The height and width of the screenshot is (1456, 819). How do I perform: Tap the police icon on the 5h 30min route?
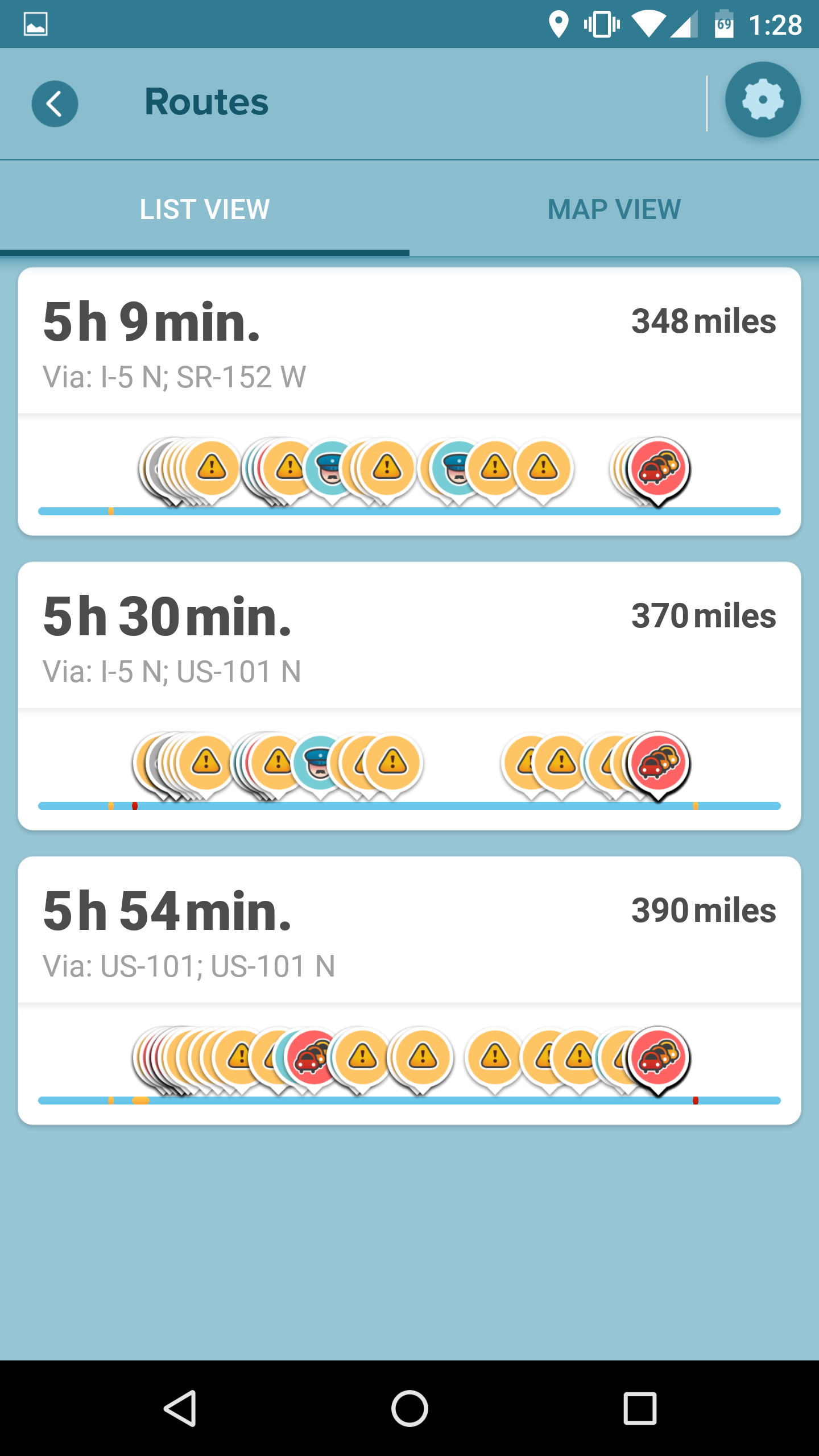pyautogui.click(x=316, y=762)
